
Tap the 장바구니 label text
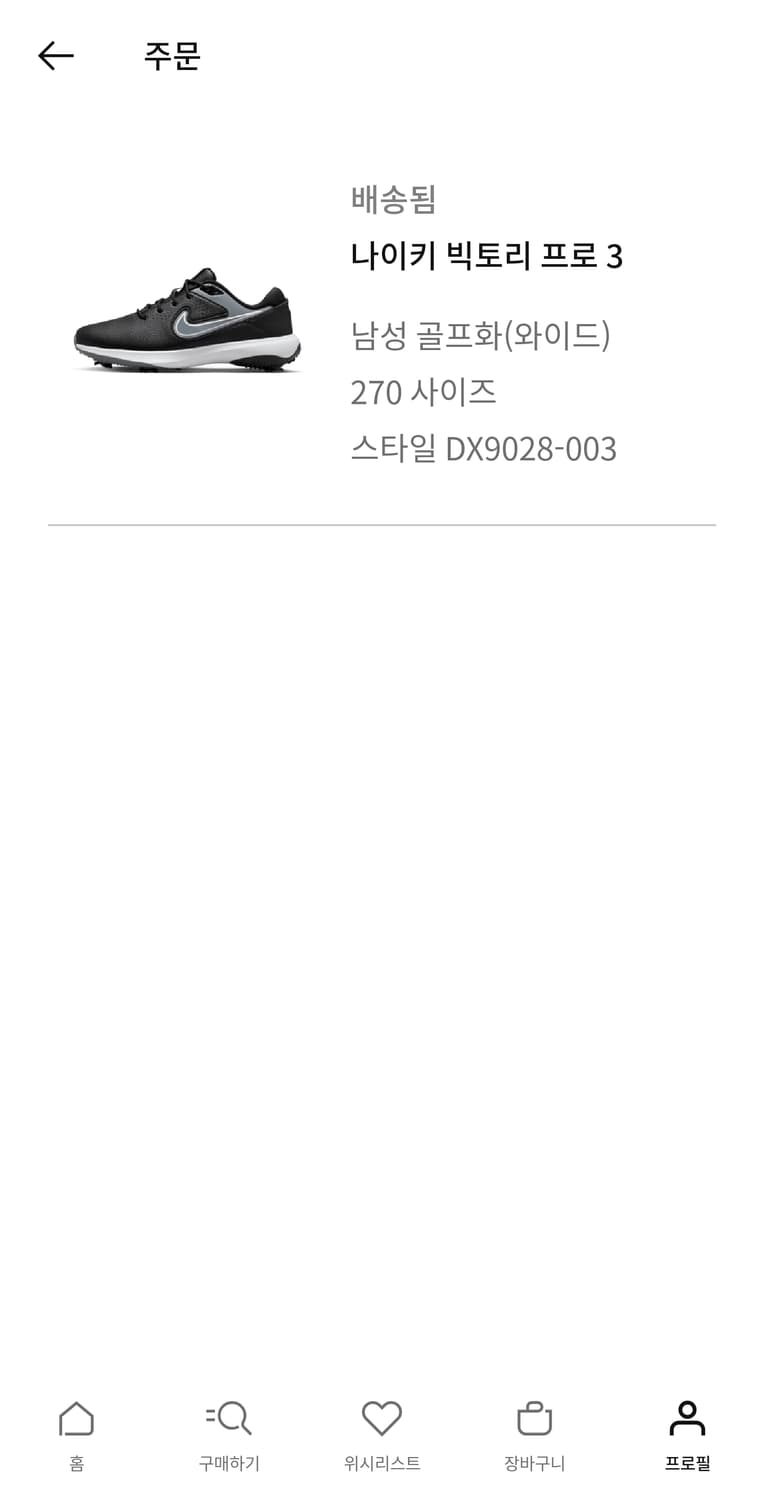533,1462
